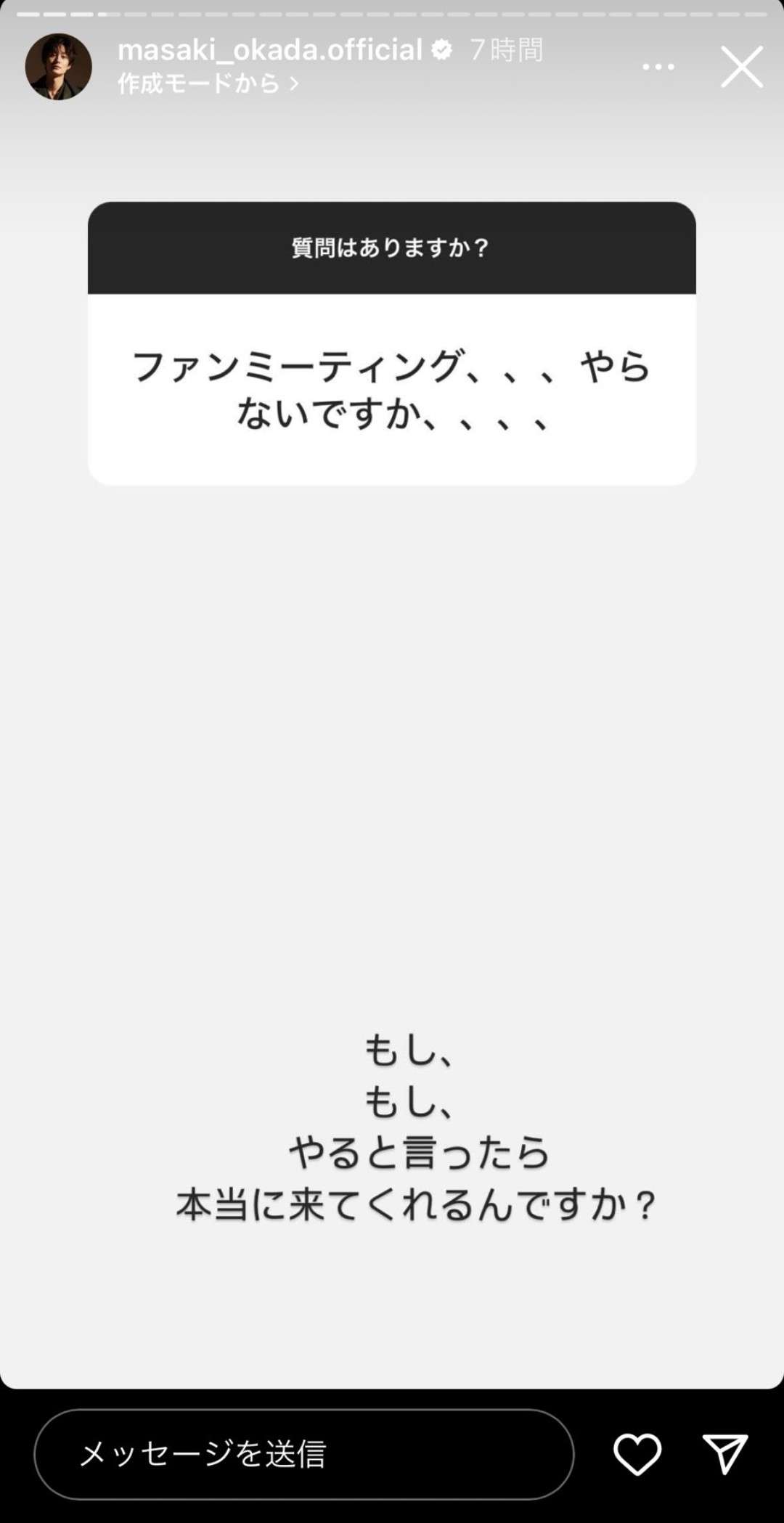
Task: Tap the masaki_okada.official username
Action: pyautogui.click(x=269, y=49)
